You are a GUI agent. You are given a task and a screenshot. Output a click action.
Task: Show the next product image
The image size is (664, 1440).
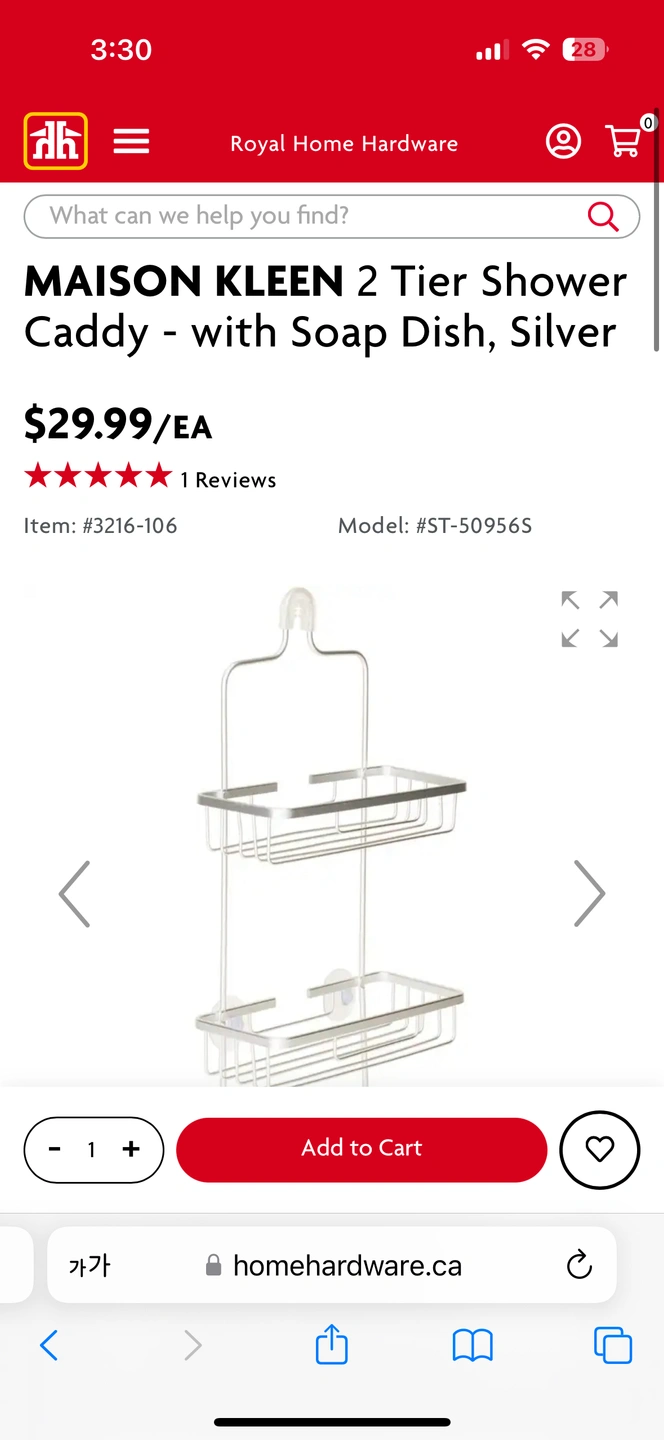pyautogui.click(x=590, y=893)
